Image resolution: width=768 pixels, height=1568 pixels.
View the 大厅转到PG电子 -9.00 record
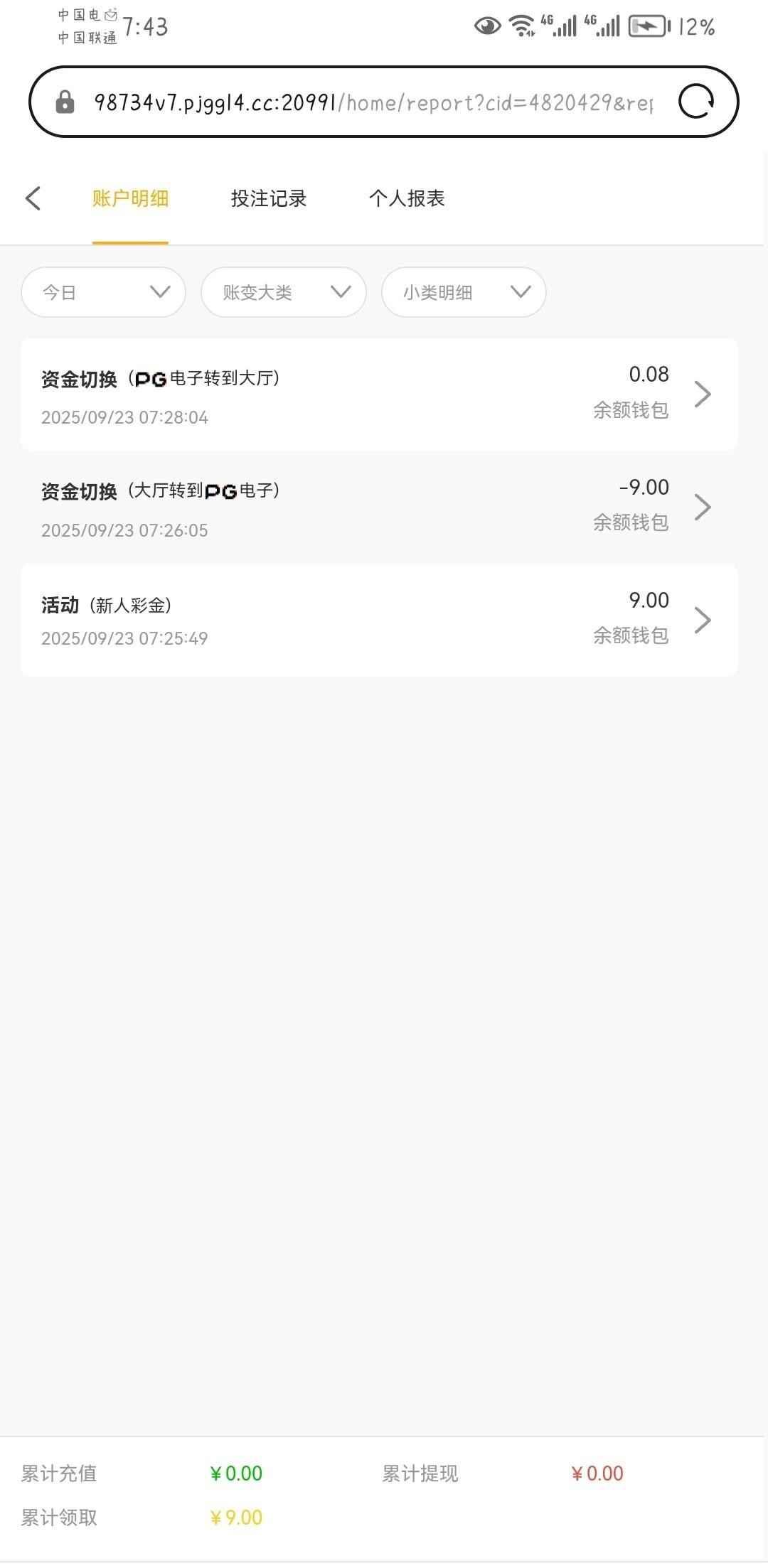(378, 508)
